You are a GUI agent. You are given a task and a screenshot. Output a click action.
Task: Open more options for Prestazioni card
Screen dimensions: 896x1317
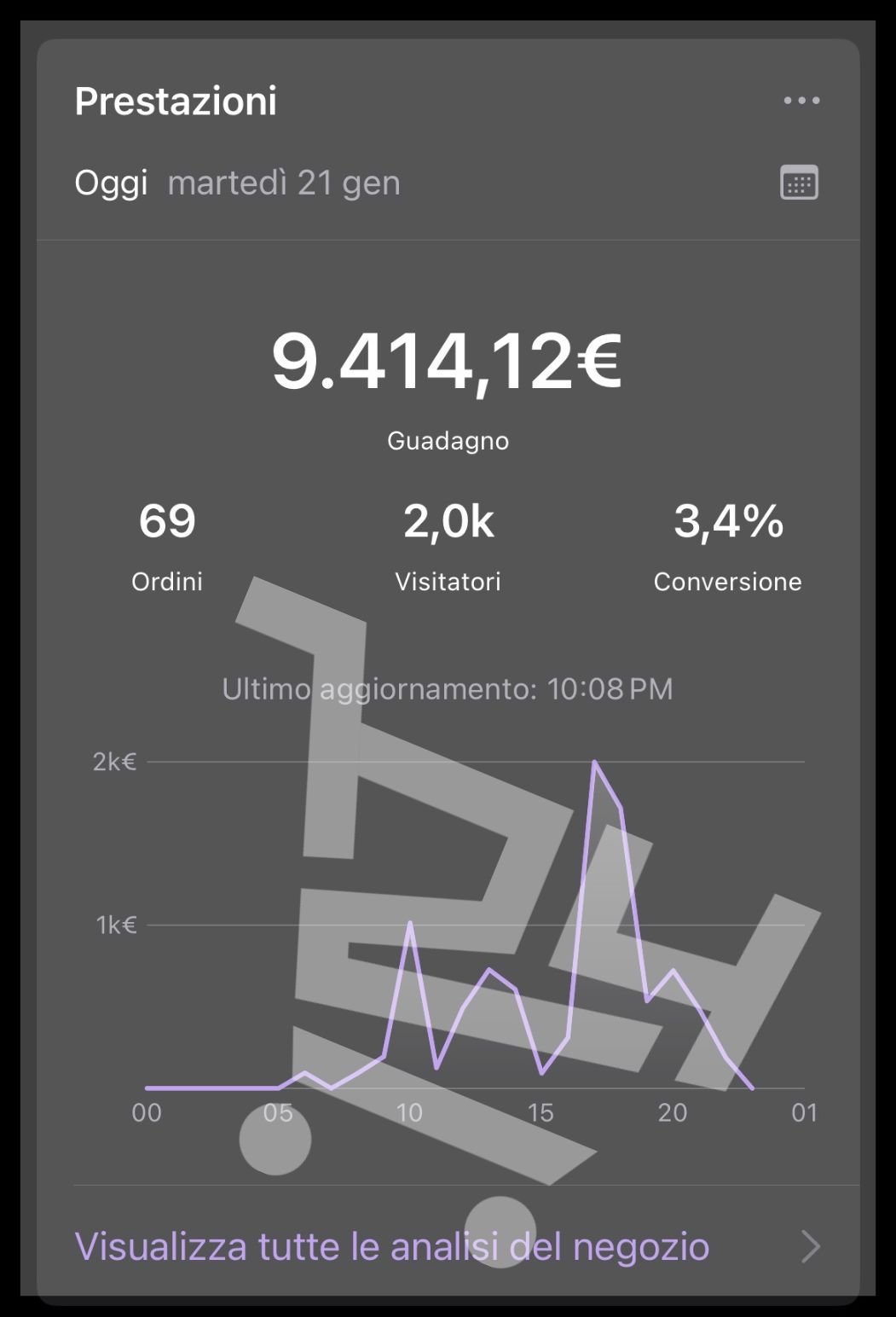[800, 101]
